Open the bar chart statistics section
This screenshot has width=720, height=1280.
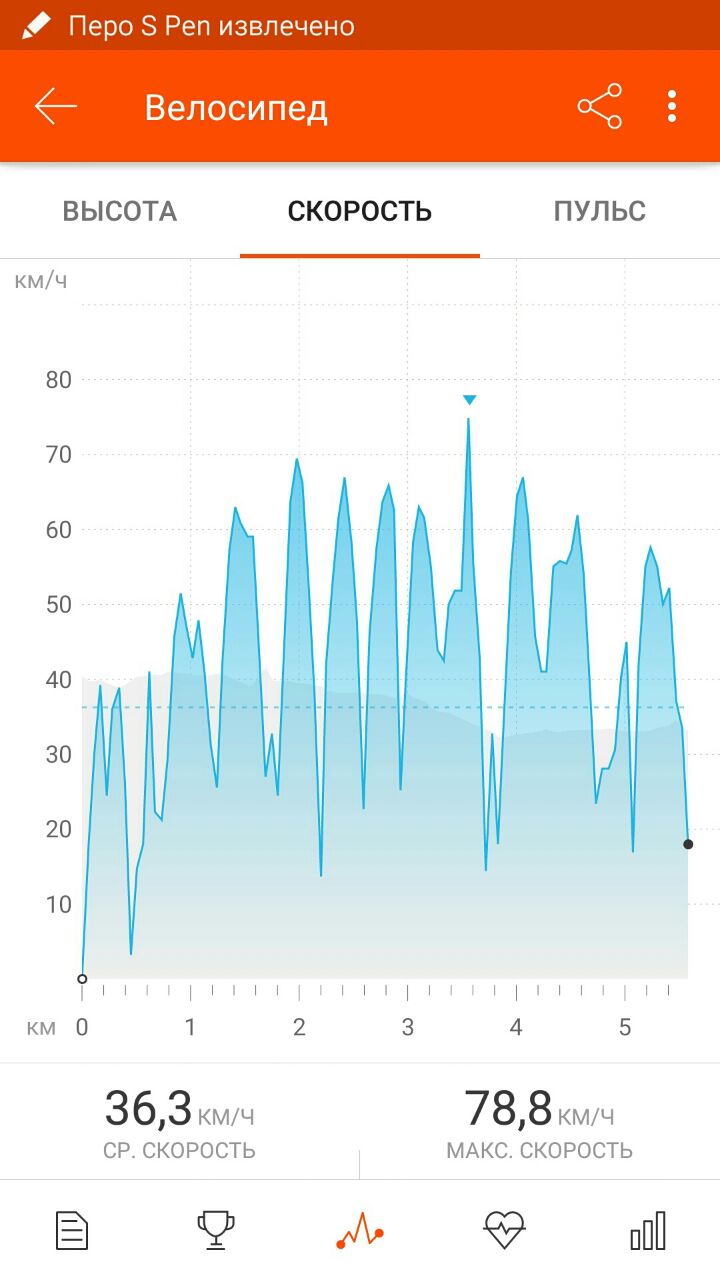pos(648,1230)
